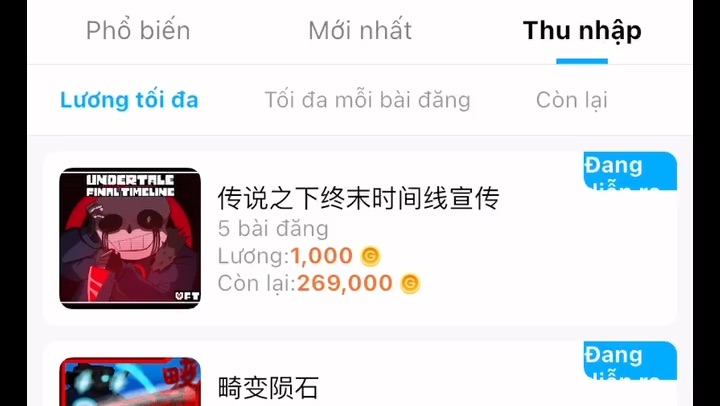Image resolution: width=720 pixels, height=406 pixels.
Task: Sort by Còn lại
Action: point(571,100)
